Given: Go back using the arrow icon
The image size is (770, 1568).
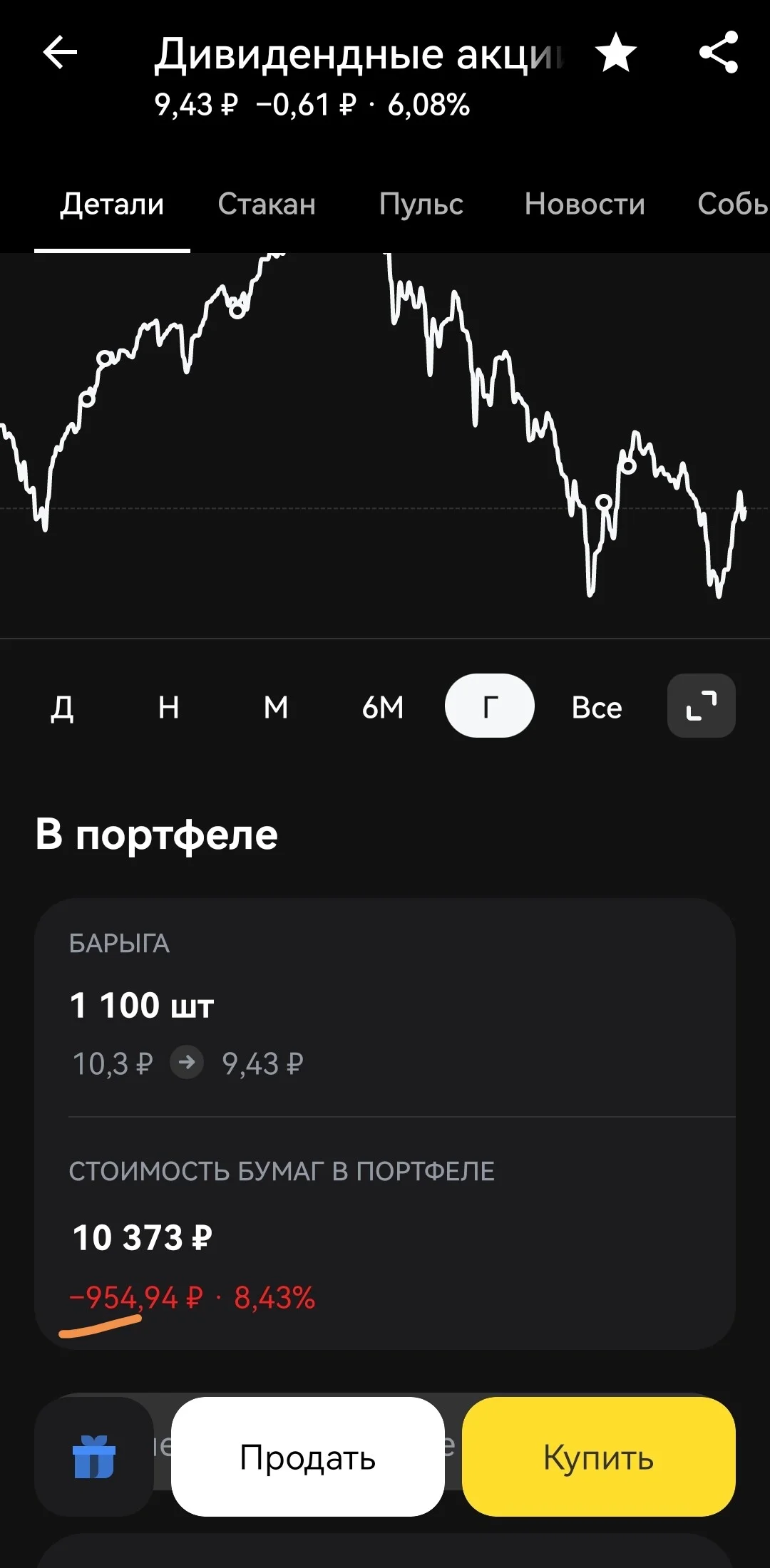Looking at the screenshot, I should 60,53.
